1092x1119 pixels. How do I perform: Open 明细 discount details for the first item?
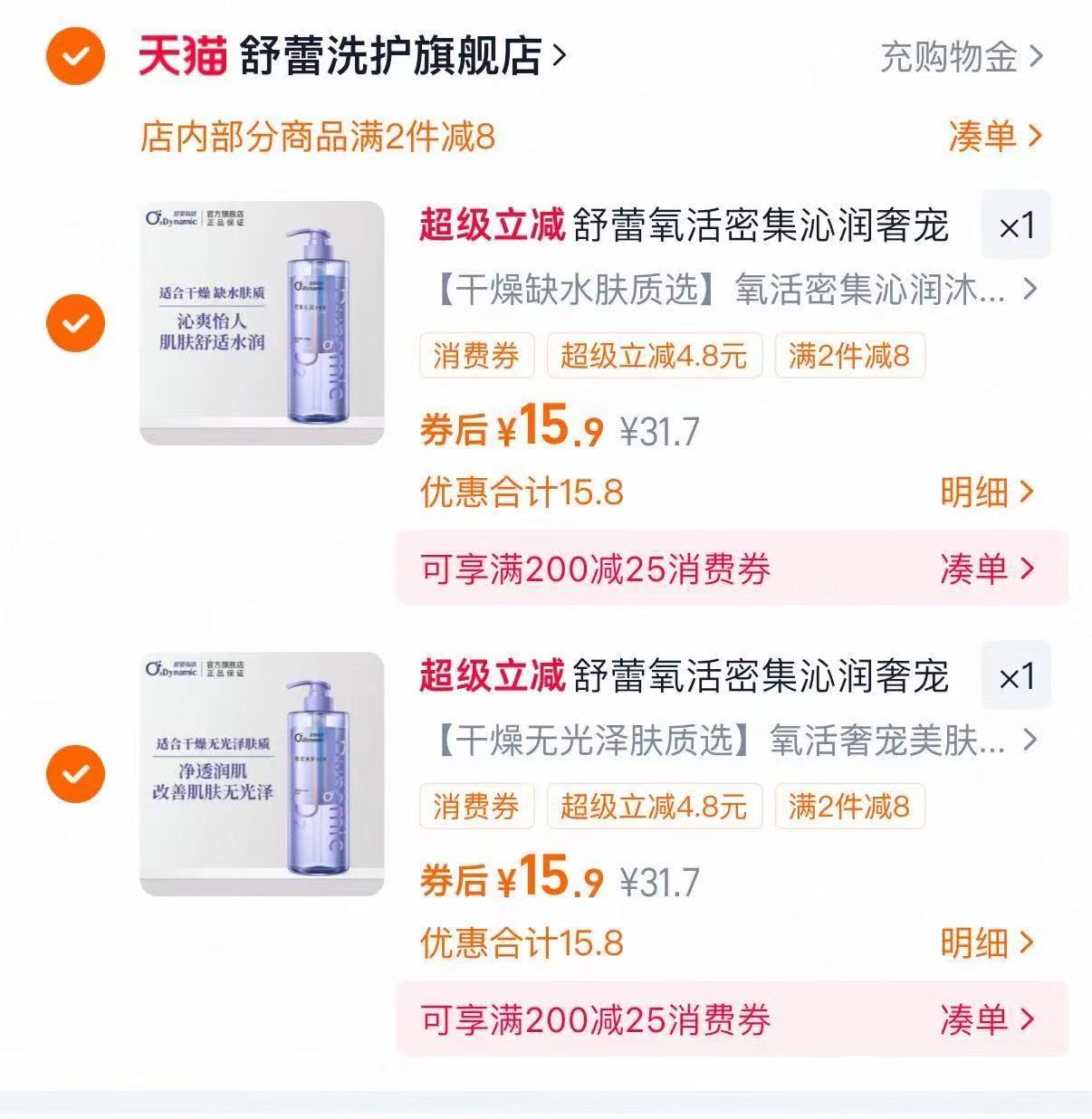(x=987, y=490)
